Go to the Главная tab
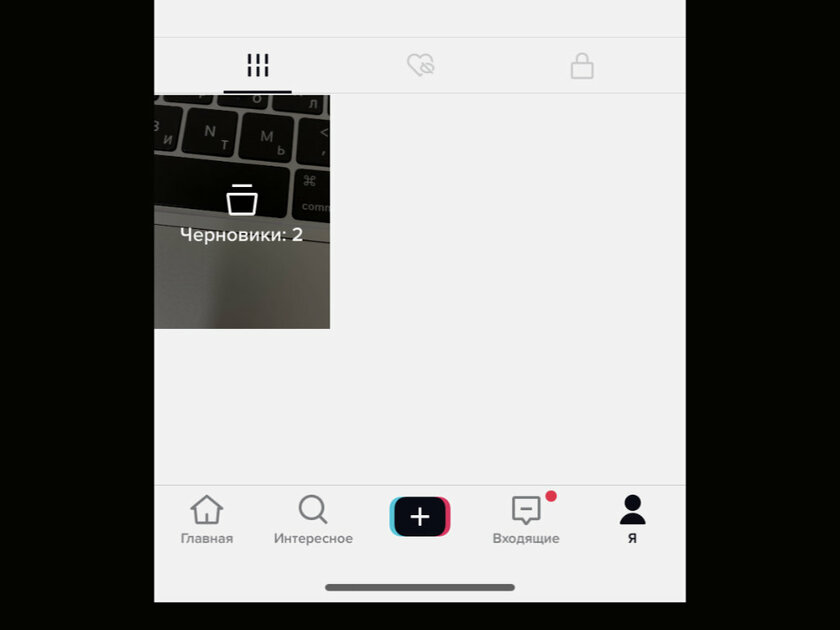 tap(207, 520)
